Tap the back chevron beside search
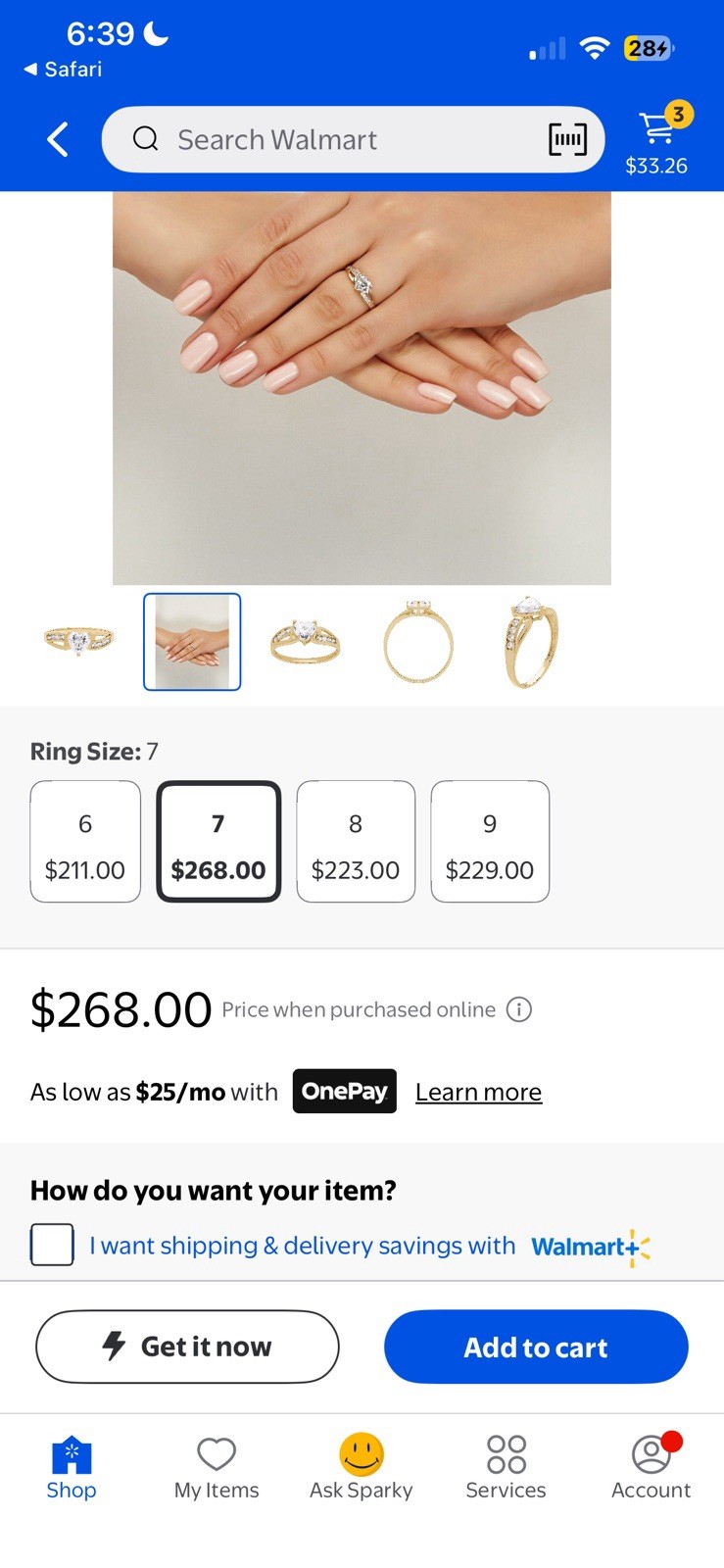 tap(56, 139)
